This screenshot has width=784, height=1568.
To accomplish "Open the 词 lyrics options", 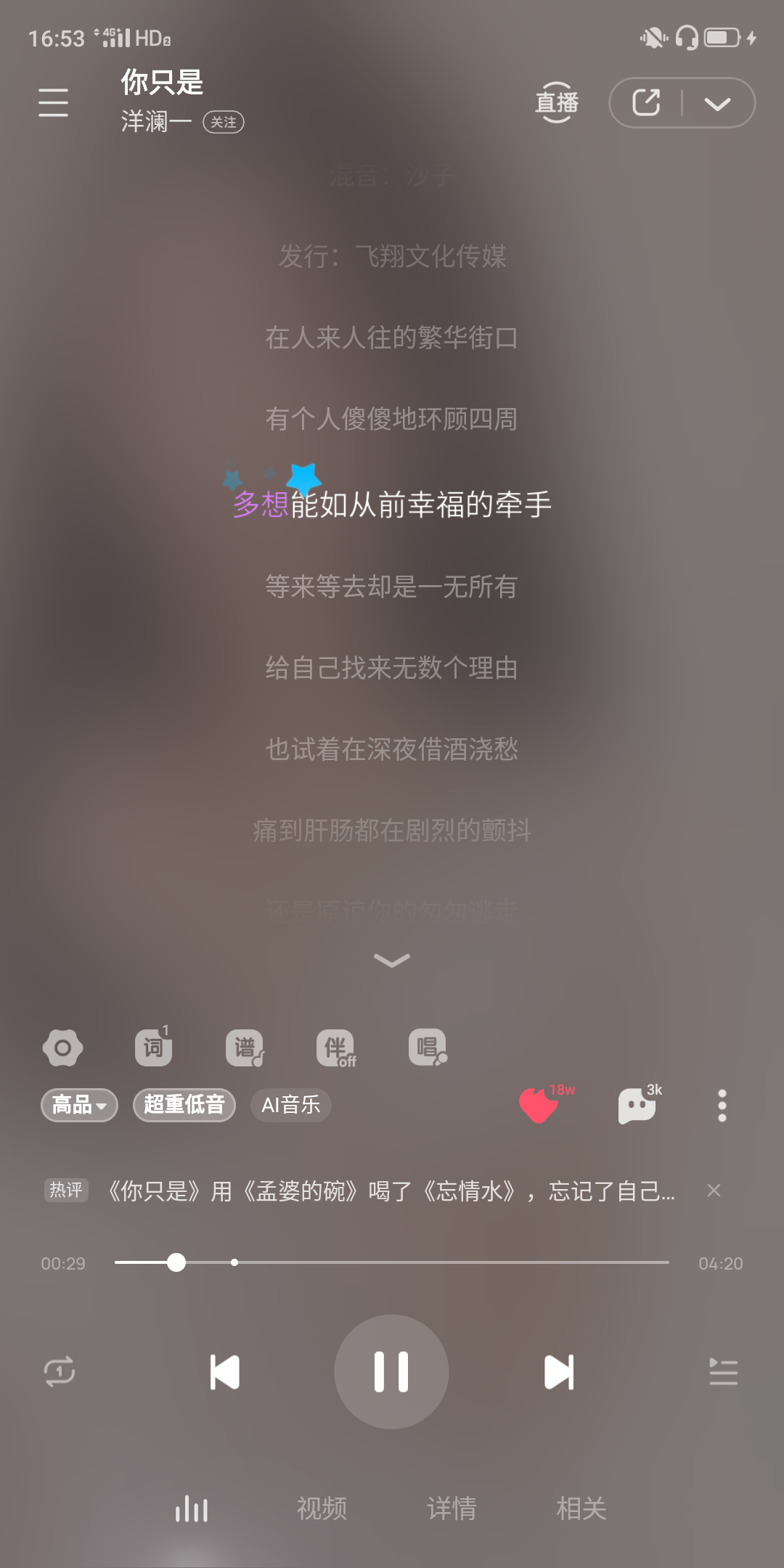I will tap(153, 1046).
